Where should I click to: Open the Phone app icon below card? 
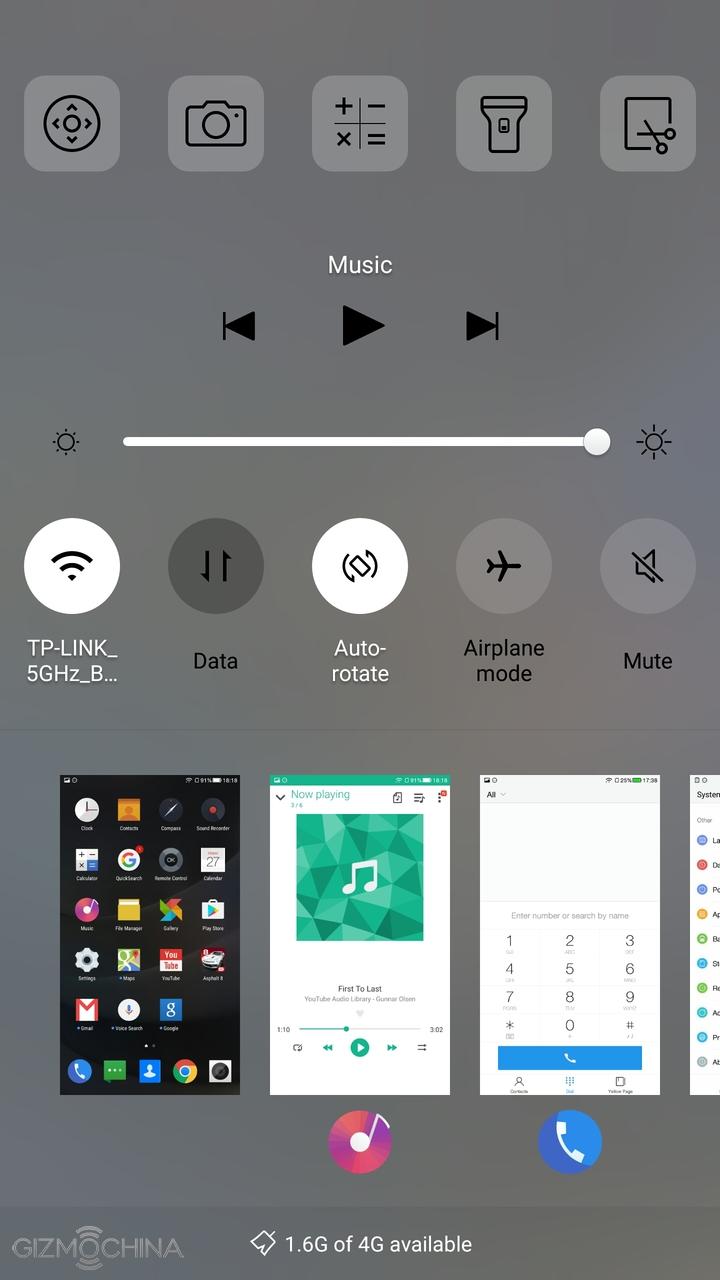(x=570, y=1142)
